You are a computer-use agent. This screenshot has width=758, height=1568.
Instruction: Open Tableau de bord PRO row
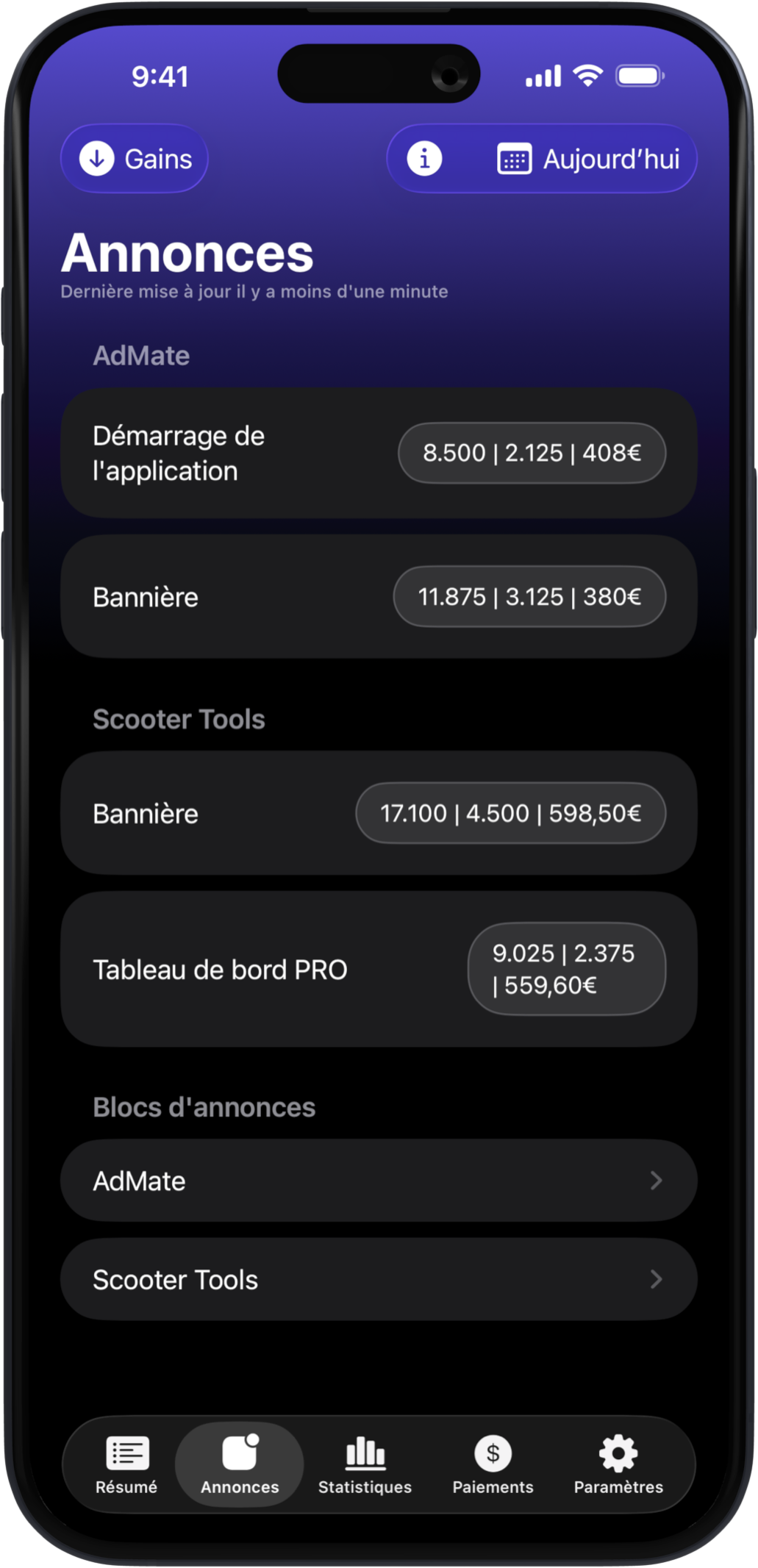click(x=378, y=969)
